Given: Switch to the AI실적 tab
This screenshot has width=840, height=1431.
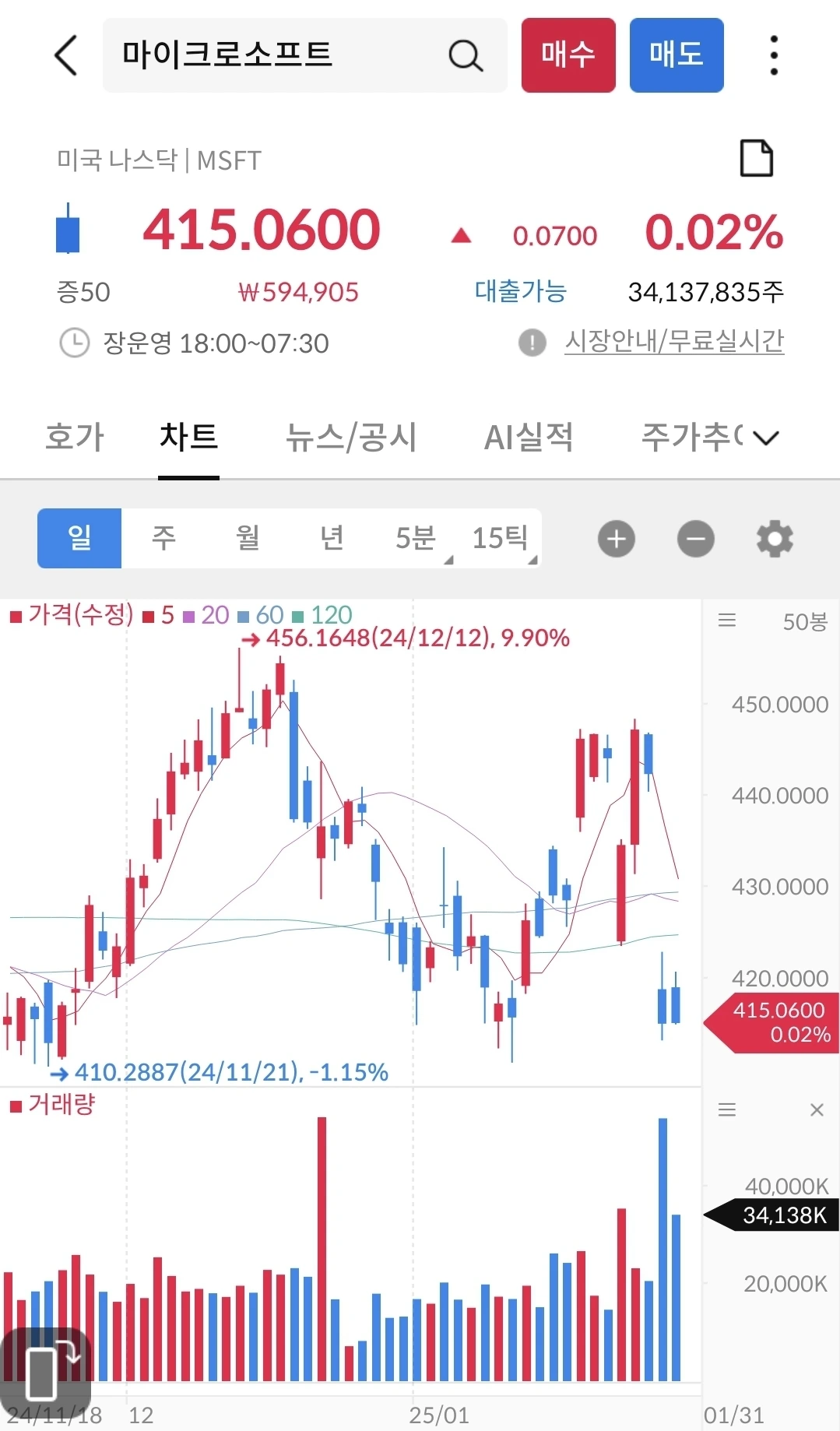Looking at the screenshot, I should click(x=529, y=437).
